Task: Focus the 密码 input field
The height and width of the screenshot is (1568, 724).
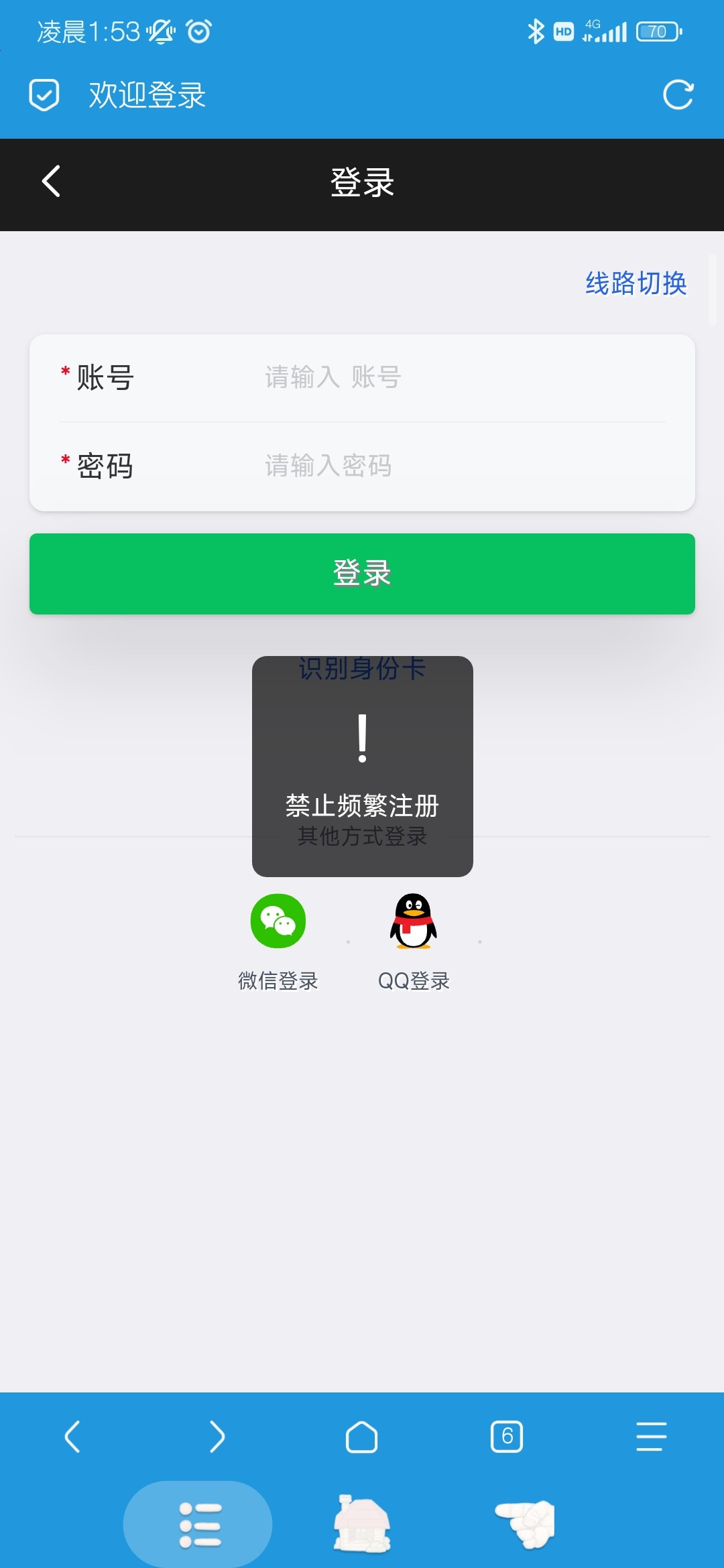Action: point(463,466)
